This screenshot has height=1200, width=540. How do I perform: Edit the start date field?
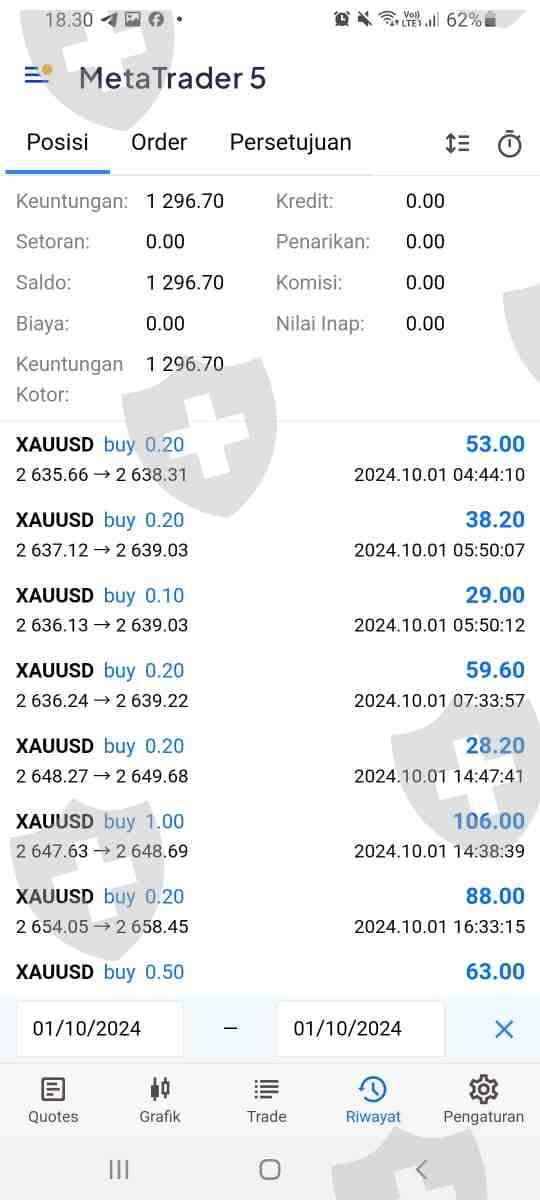coord(100,1028)
